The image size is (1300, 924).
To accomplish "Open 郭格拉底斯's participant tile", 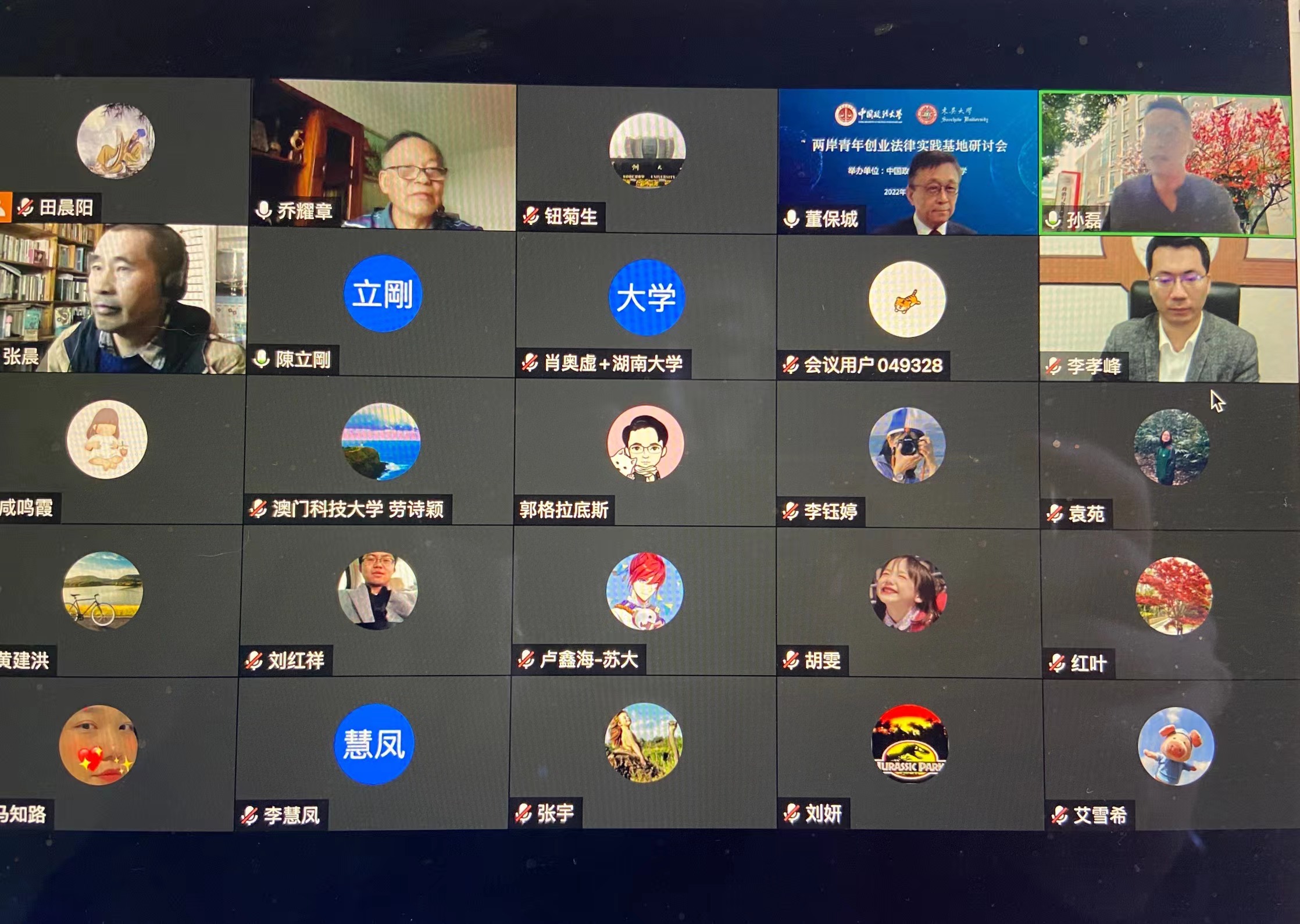I will click(645, 452).
